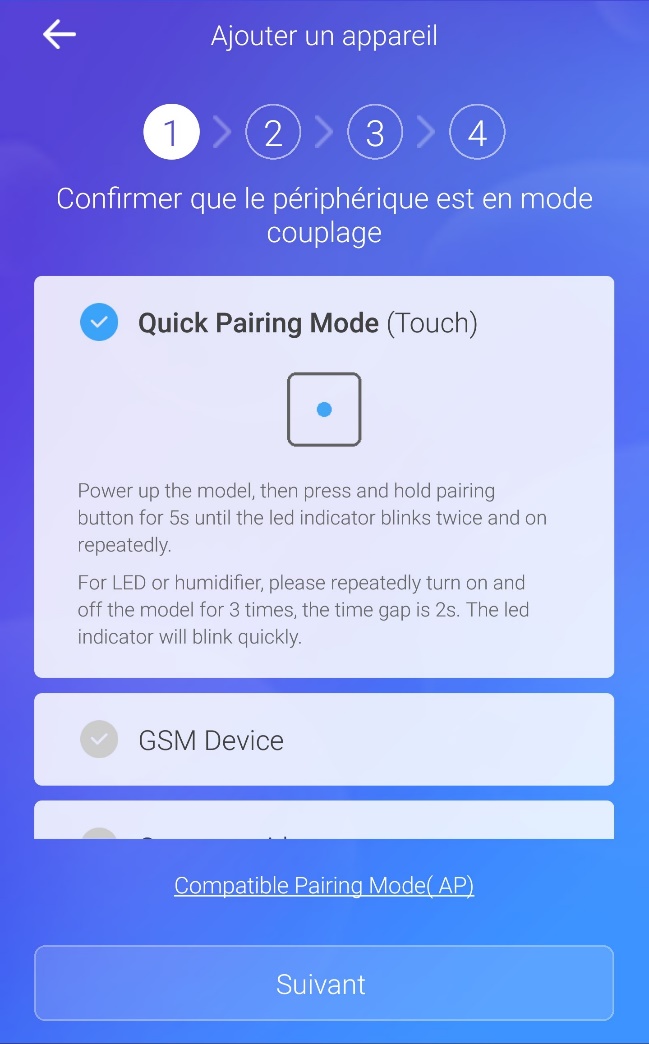649x1044 pixels.
Task: Select the Quick Pairing Mode option
Action: coord(99,323)
